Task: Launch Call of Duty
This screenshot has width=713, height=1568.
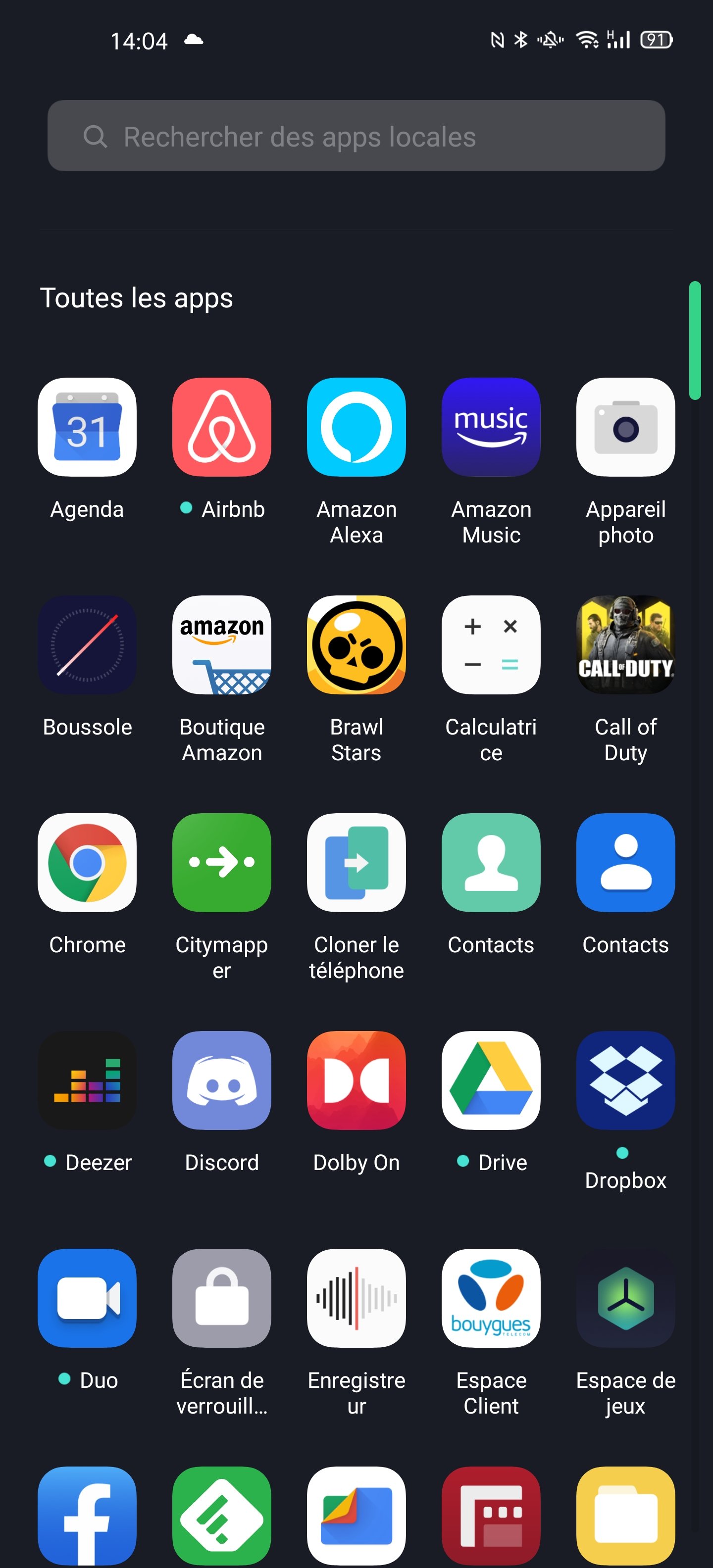Action: (x=625, y=645)
